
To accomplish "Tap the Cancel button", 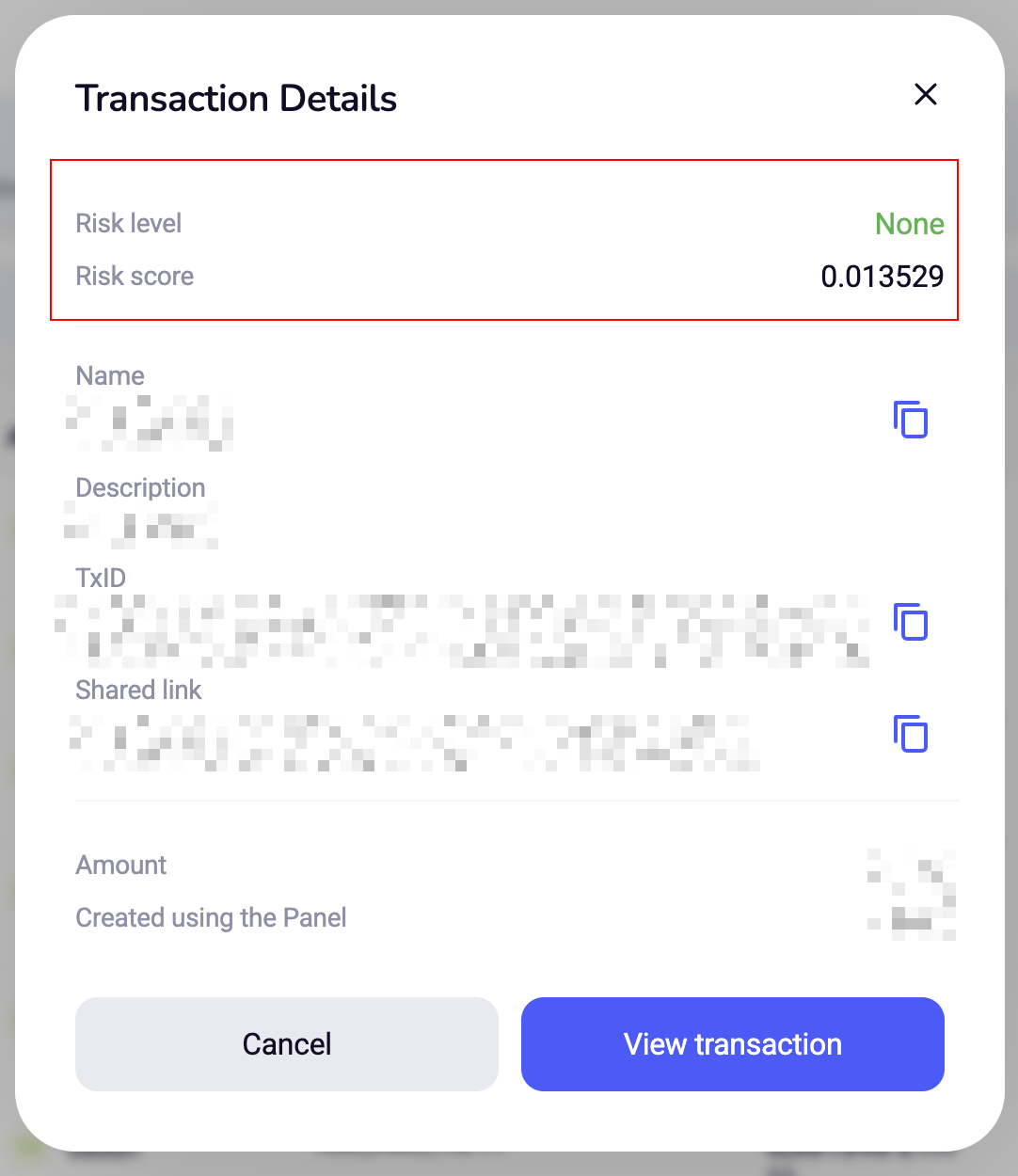I will (x=287, y=1044).
